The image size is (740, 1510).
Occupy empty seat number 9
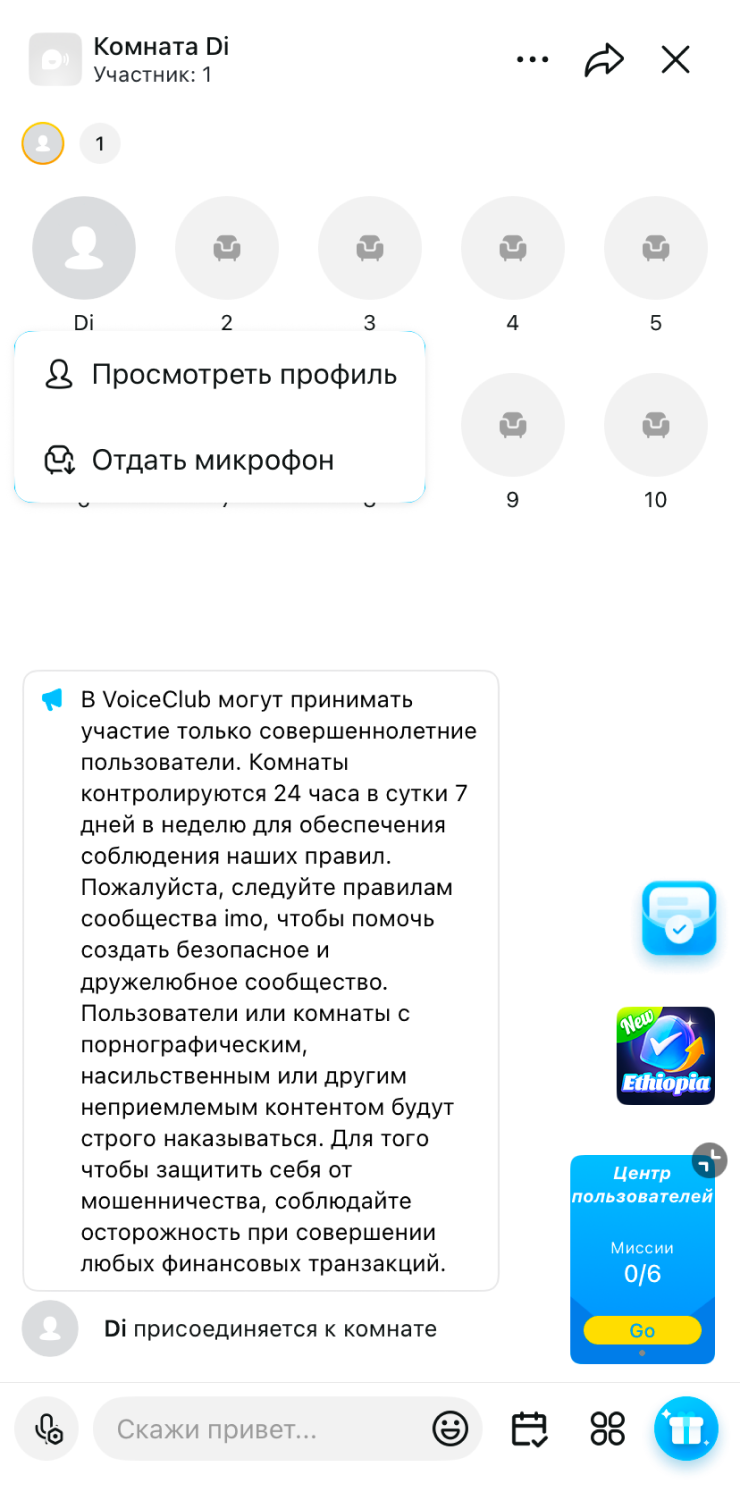[x=513, y=425]
